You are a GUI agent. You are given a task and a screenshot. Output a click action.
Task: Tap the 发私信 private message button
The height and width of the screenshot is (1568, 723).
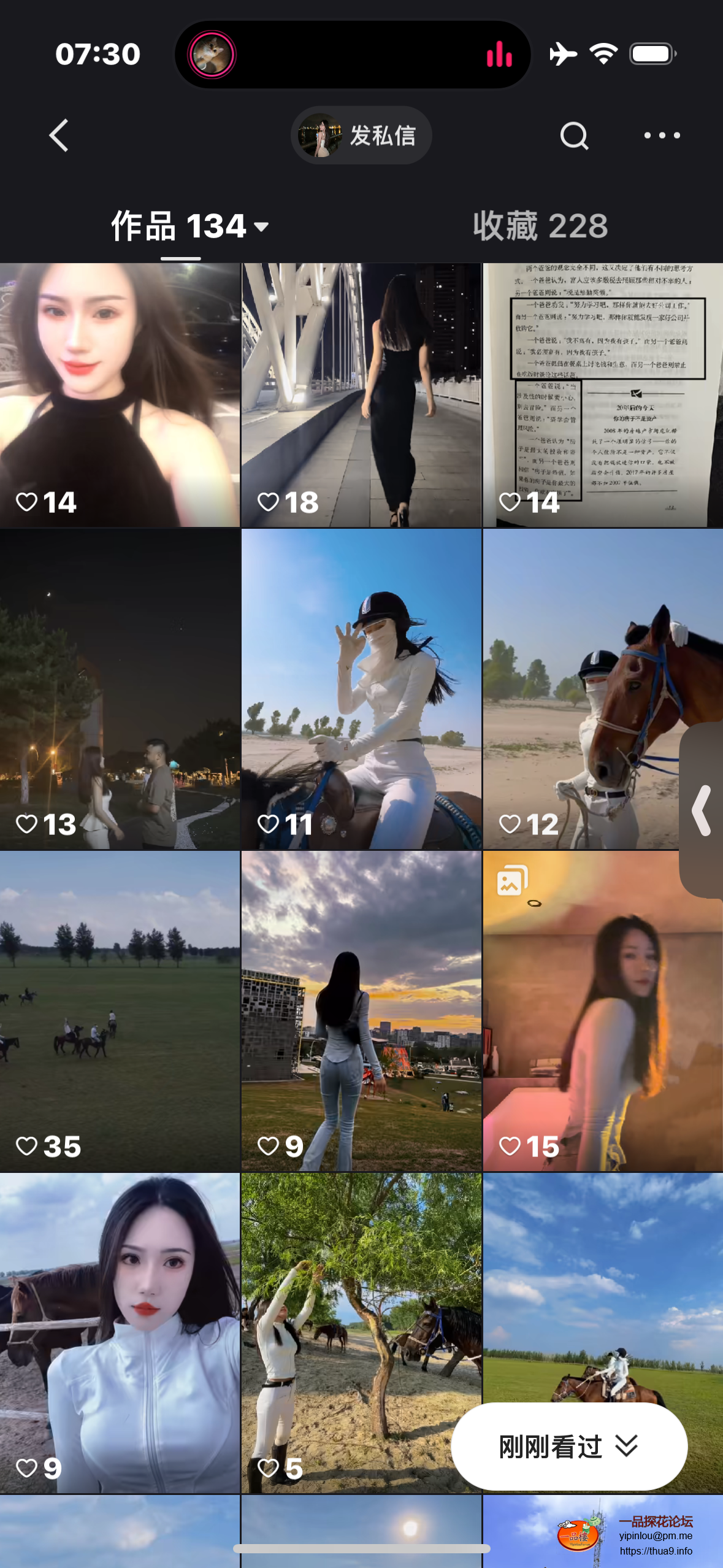361,136
